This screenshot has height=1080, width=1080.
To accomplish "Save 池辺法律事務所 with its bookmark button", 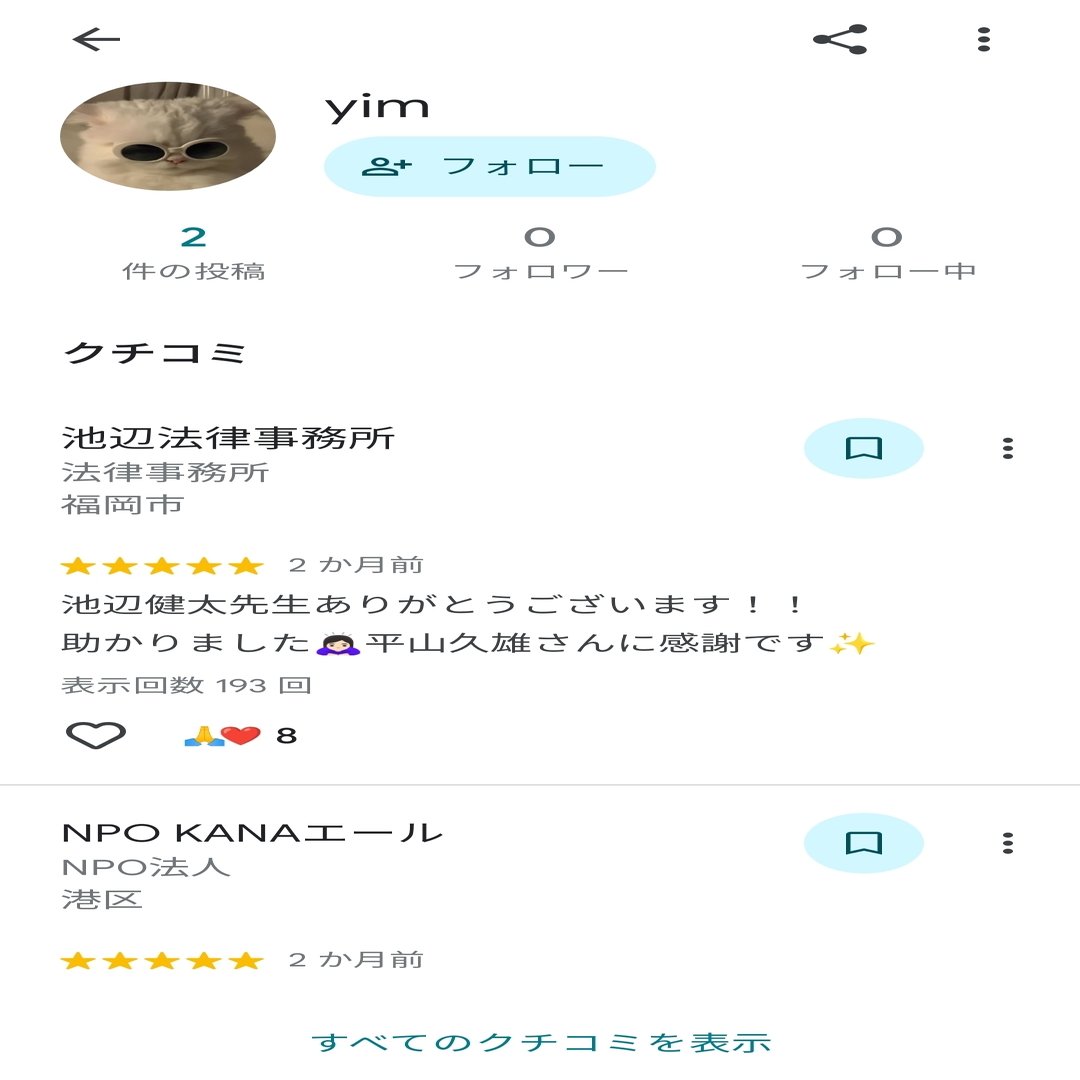I will [863, 449].
